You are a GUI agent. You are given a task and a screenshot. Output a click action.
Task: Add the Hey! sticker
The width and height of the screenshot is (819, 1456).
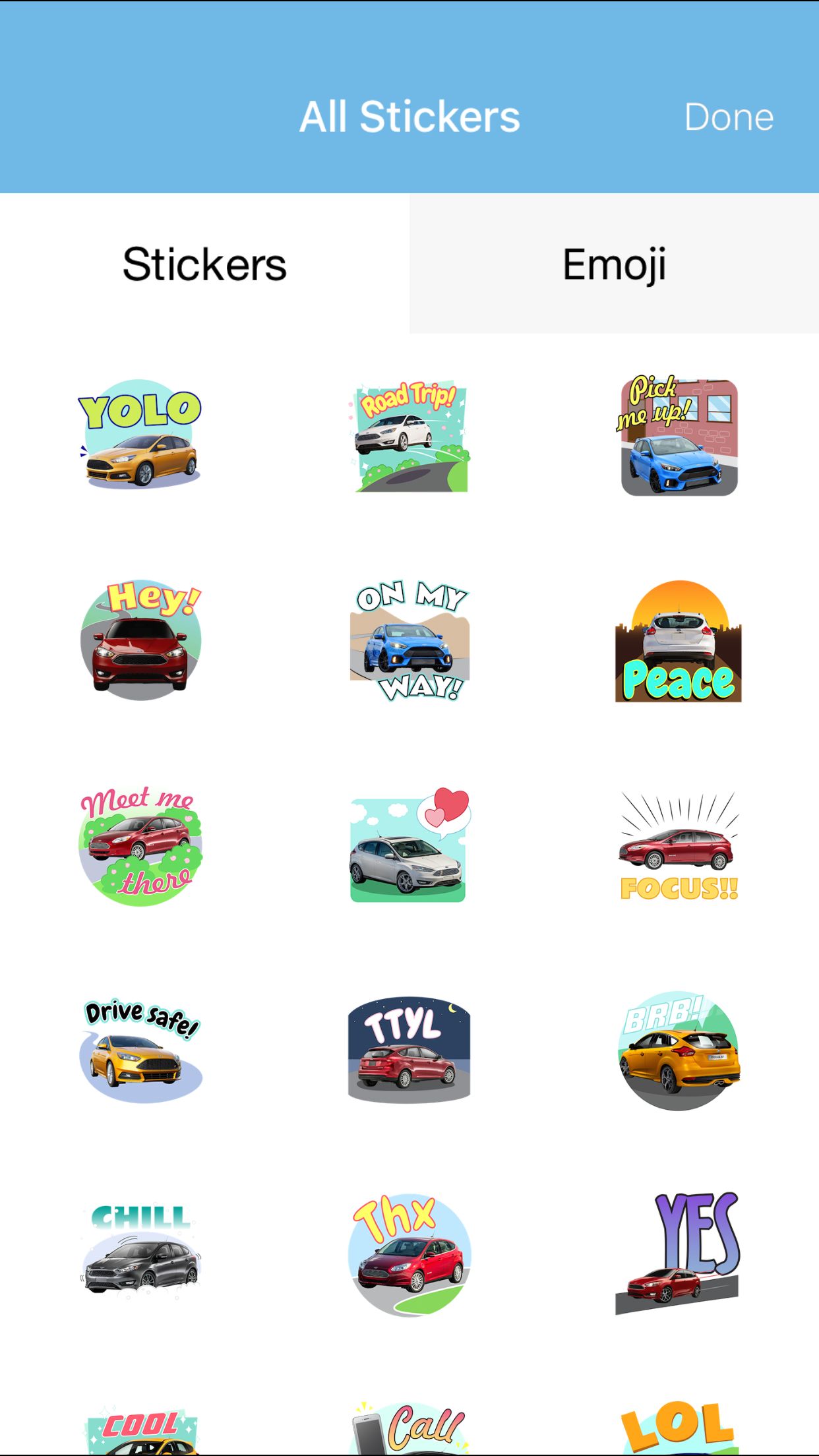point(140,640)
